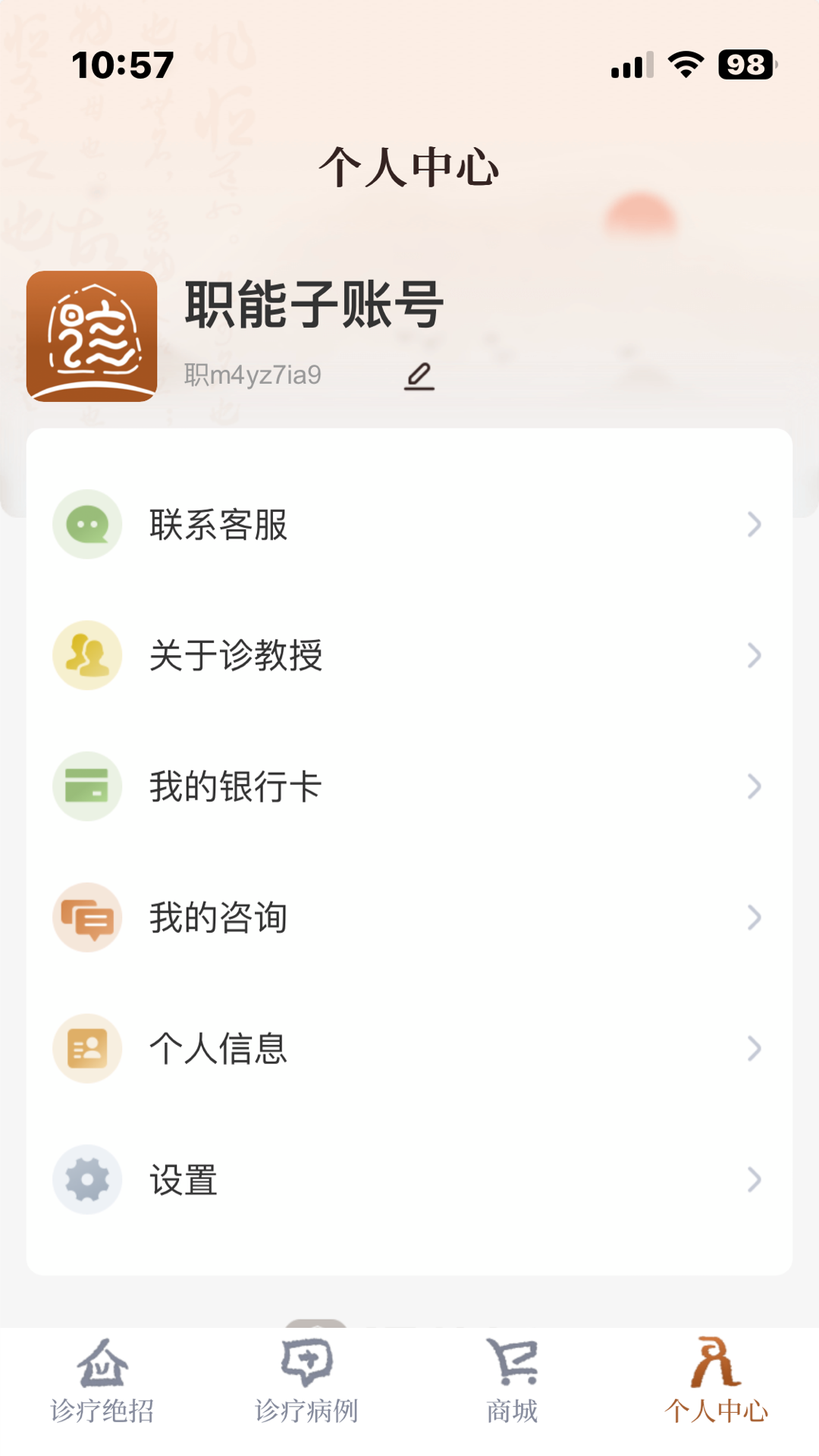Click the 诊疗病例 speech bubble icon
The height and width of the screenshot is (1456, 819).
tap(306, 1363)
